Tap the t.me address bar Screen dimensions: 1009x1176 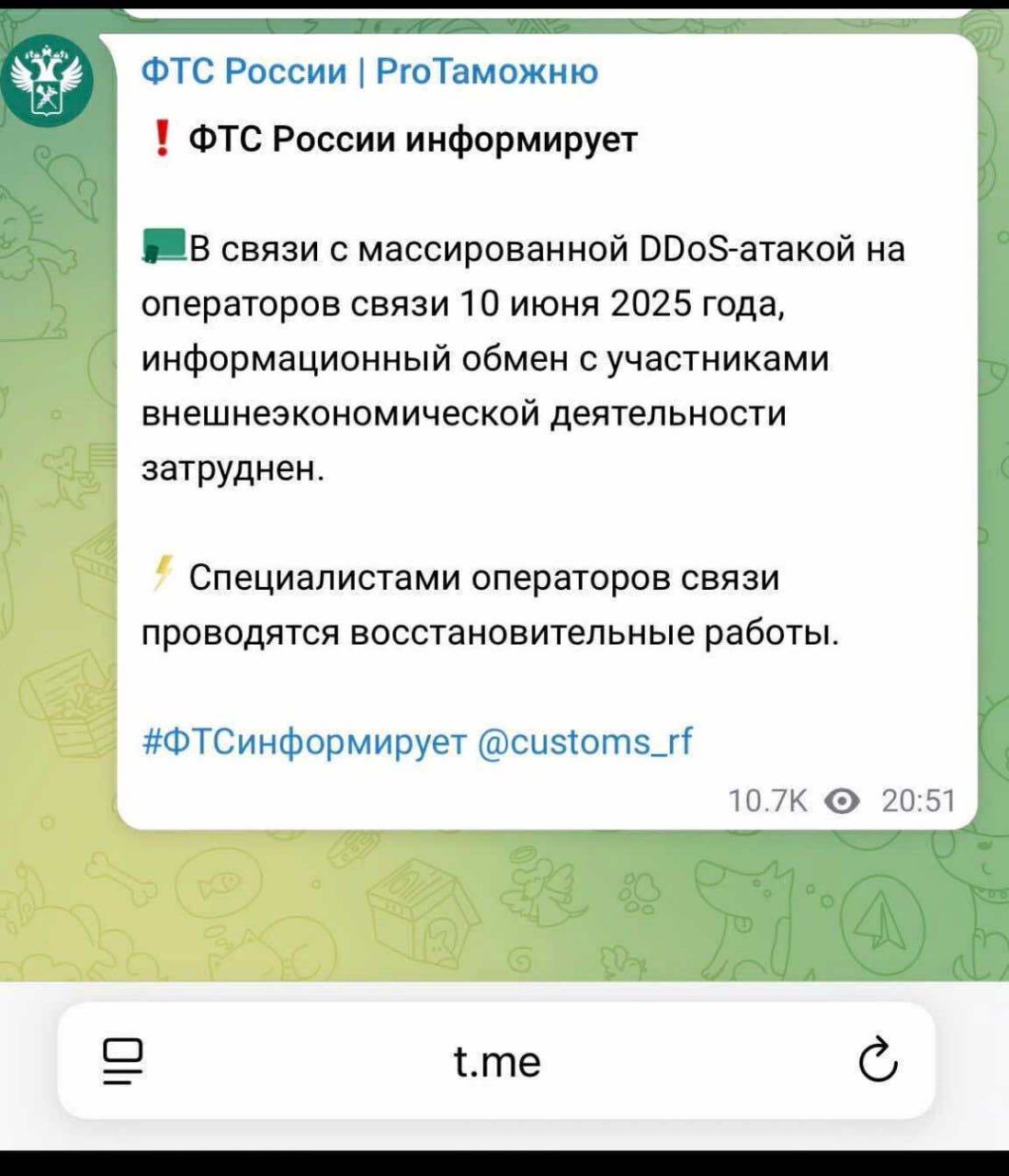pyautogui.click(x=497, y=1062)
